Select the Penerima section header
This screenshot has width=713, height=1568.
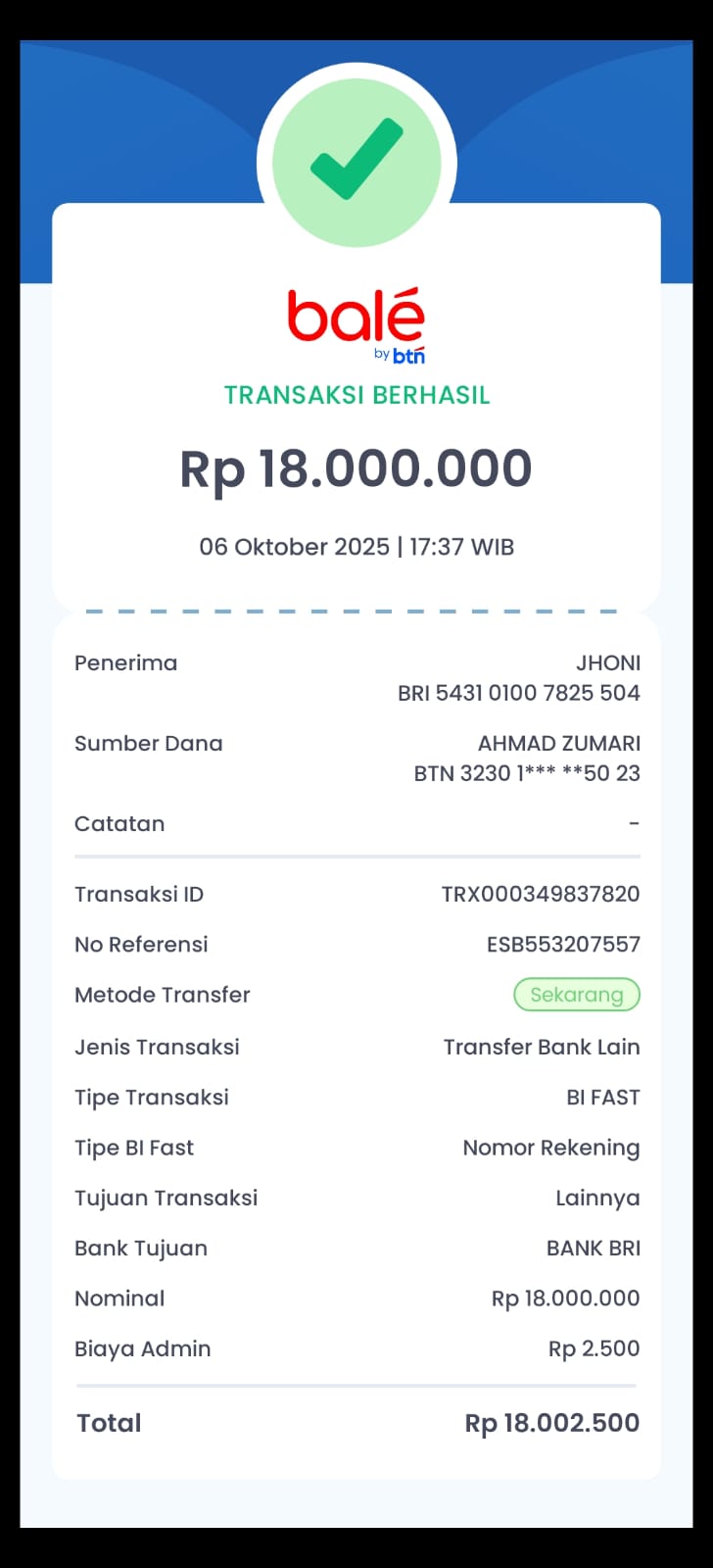(126, 663)
